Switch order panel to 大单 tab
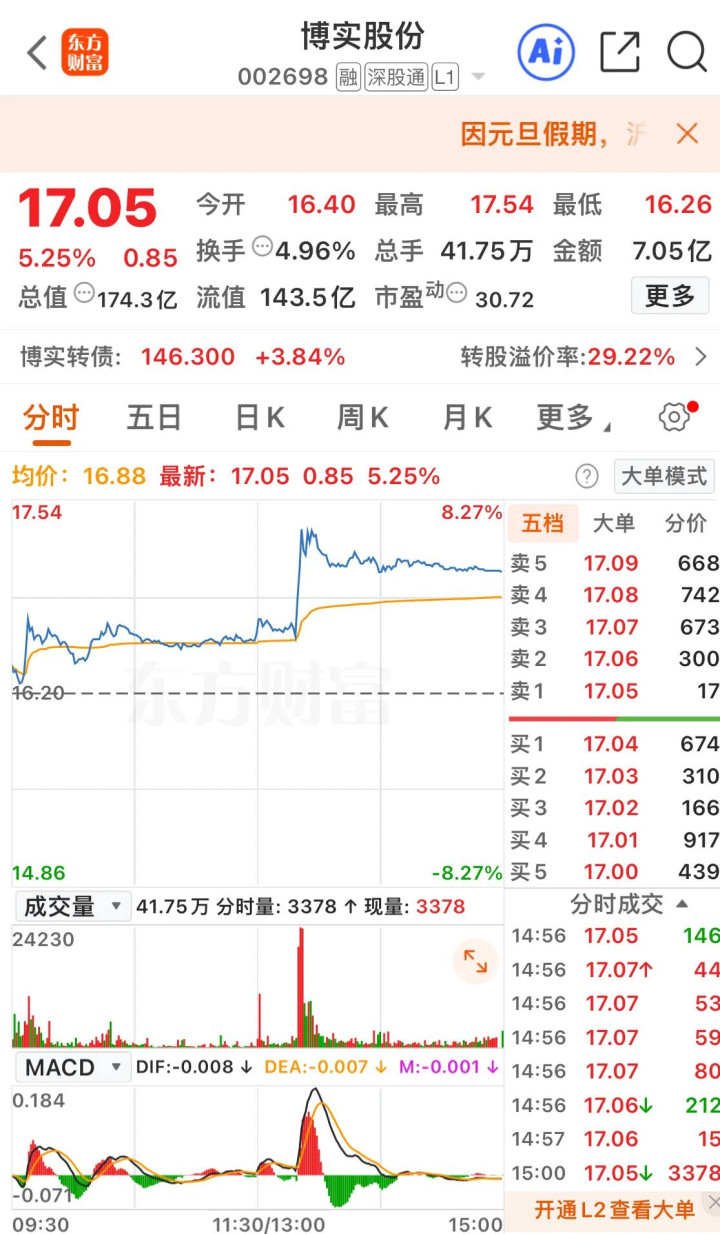The width and height of the screenshot is (720, 1234). (x=613, y=523)
